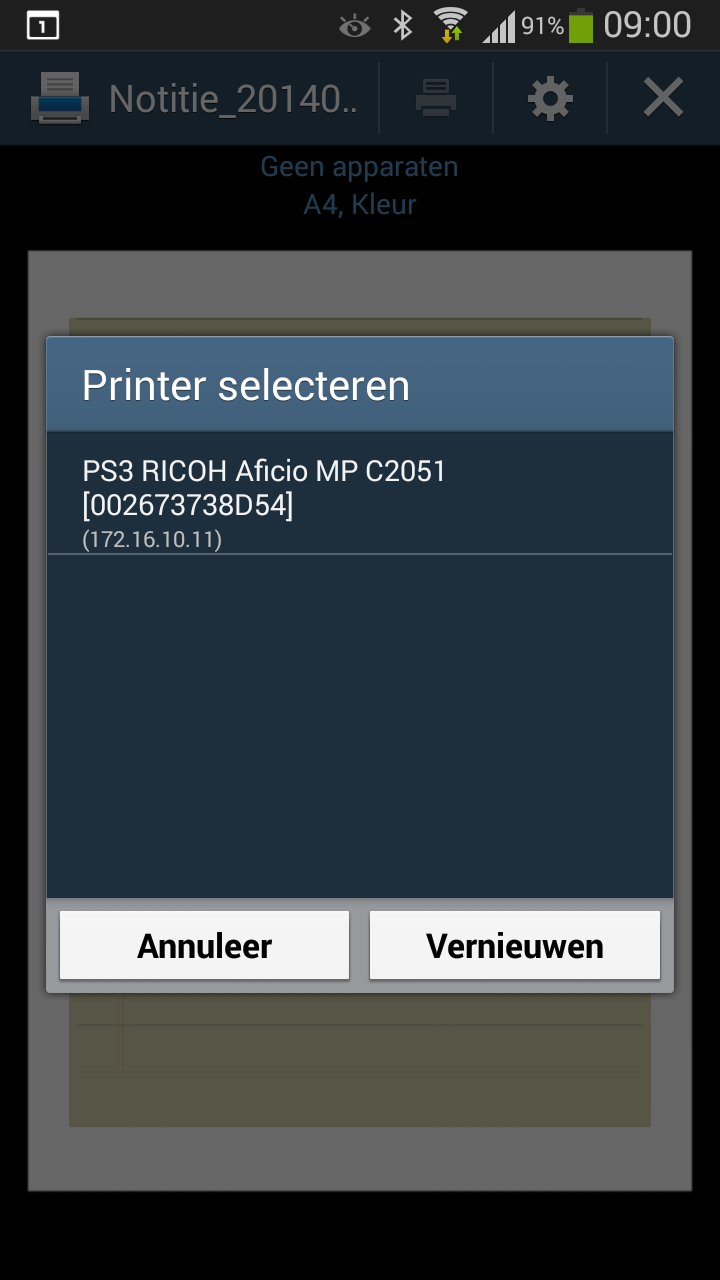The height and width of the screenshot is (1280, 720).
Task: Tap the printer icon in toolbar
Action: click(436, 98)
